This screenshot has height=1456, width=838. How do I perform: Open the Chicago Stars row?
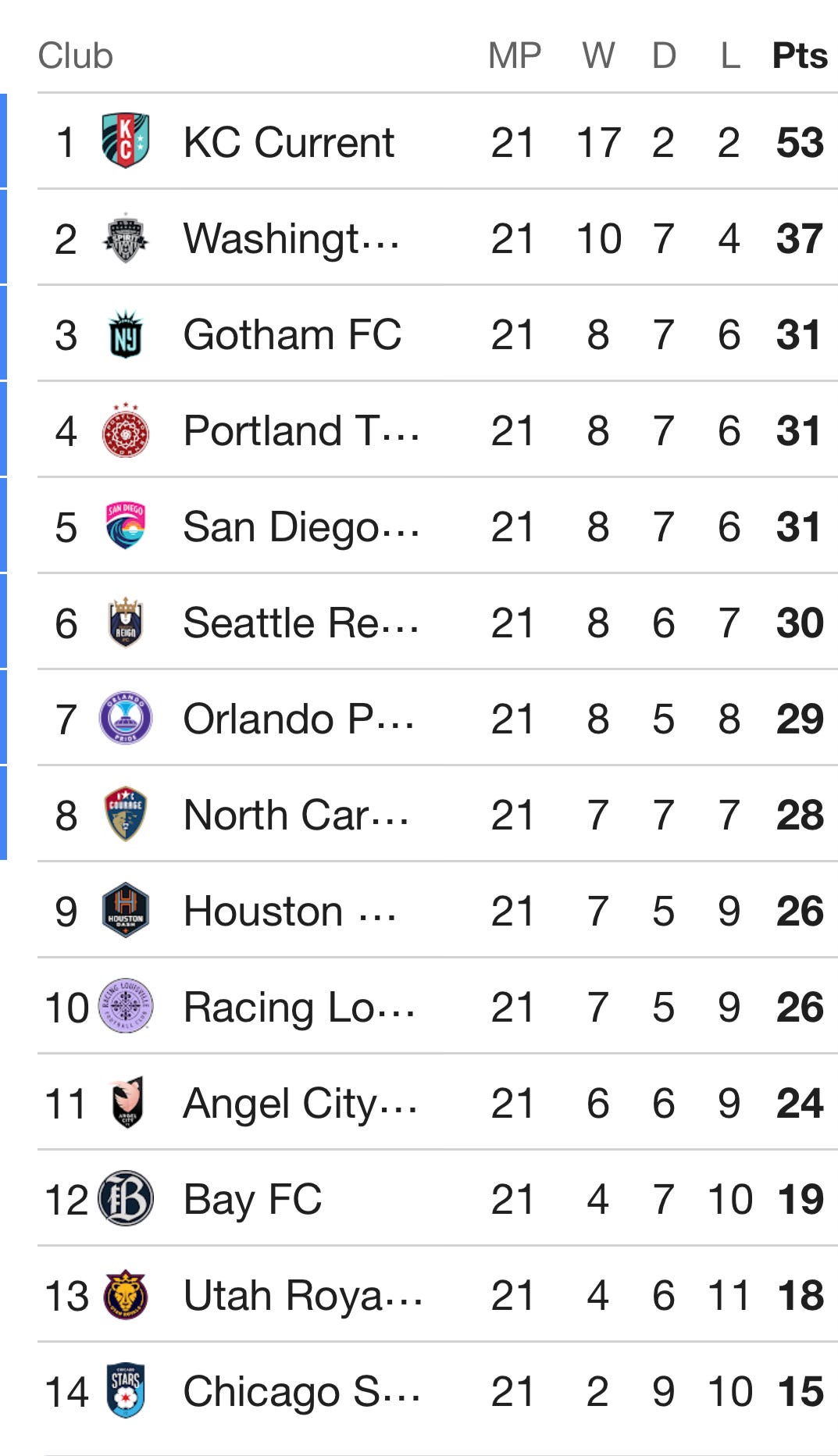(301, 1391)
